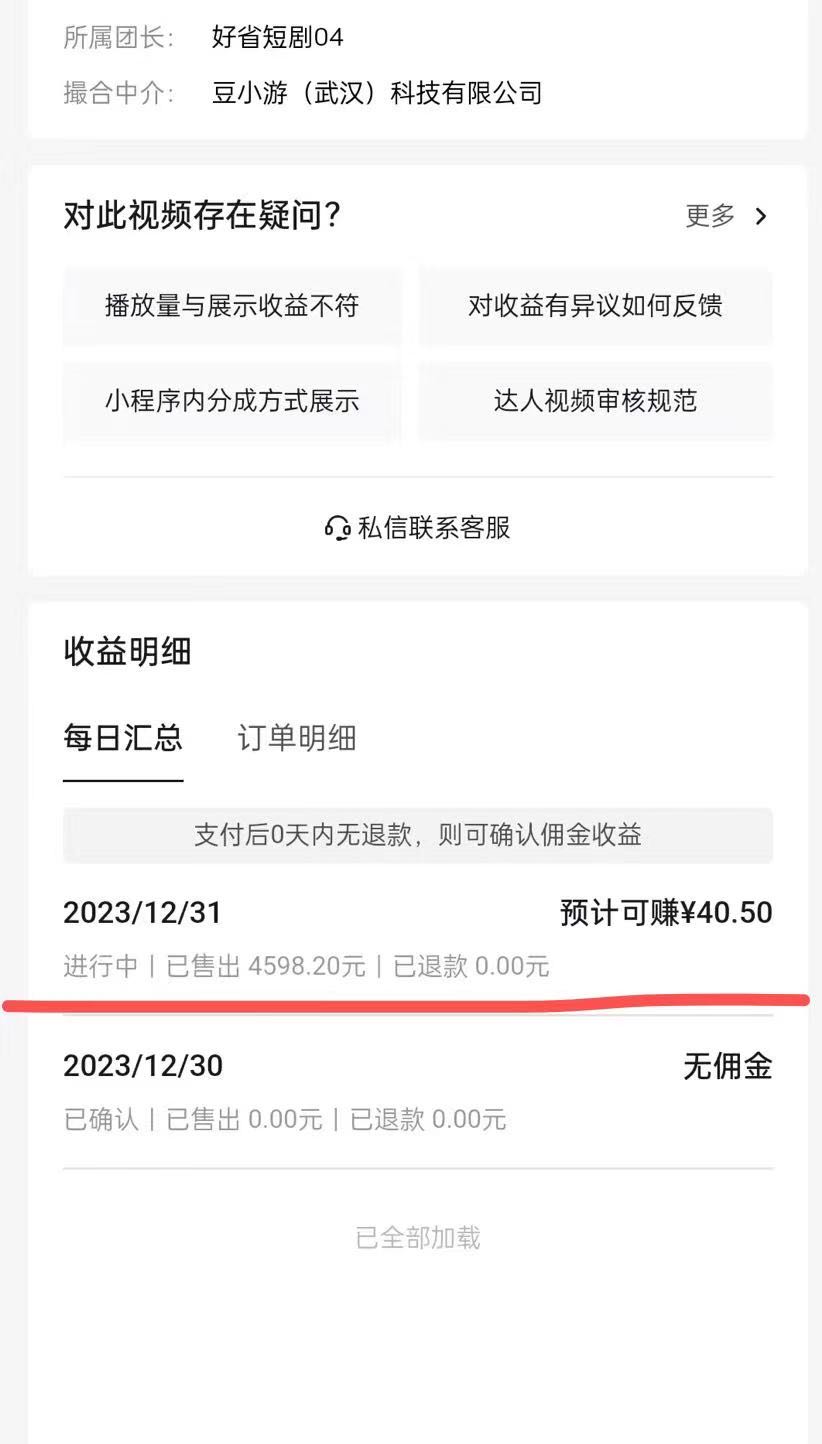The width and height of the screenshot is (822, 1444).
Task: View 达人视频审核规范 rules
Action: [x=595, y=401]
